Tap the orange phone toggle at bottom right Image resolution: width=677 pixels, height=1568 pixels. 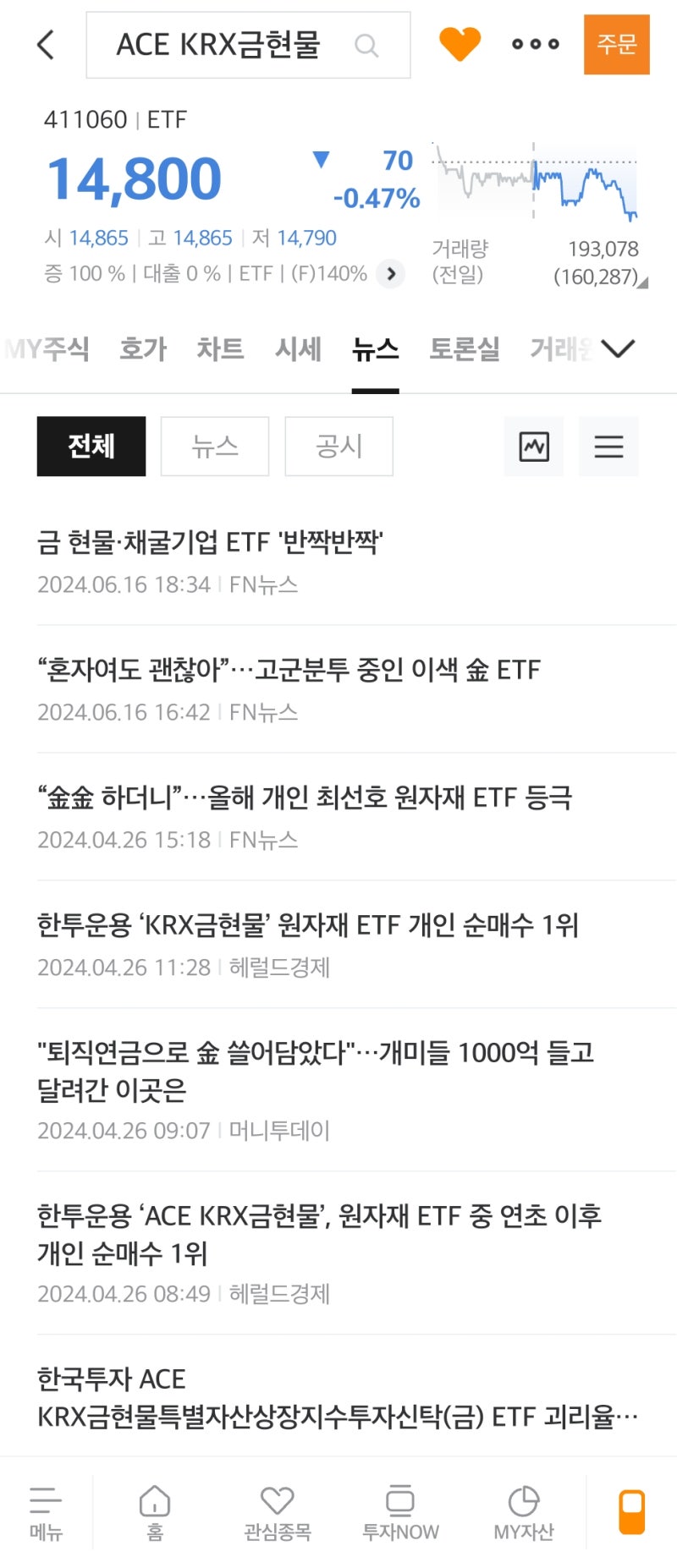click(x=629, y=1510)
